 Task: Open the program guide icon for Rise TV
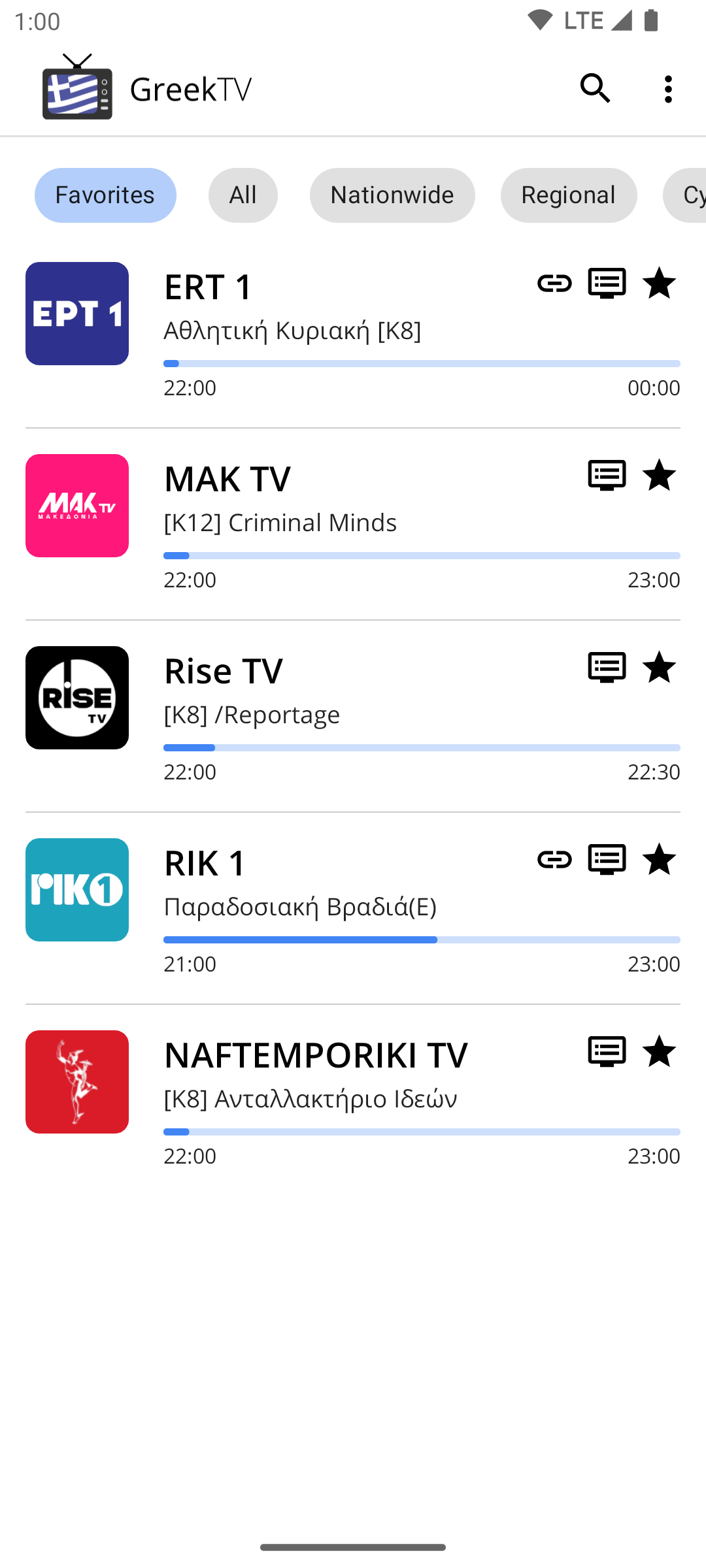point(606,668)
